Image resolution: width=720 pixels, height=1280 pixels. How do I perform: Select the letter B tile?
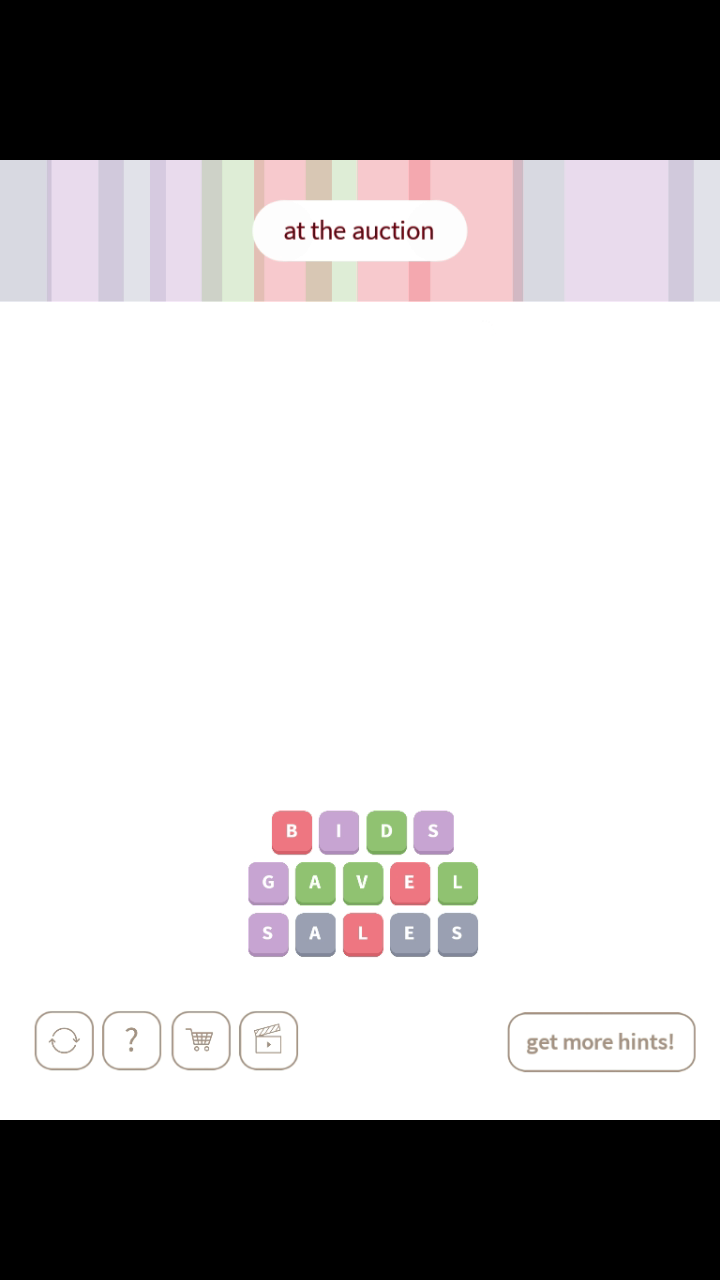(x=292, y=831)
